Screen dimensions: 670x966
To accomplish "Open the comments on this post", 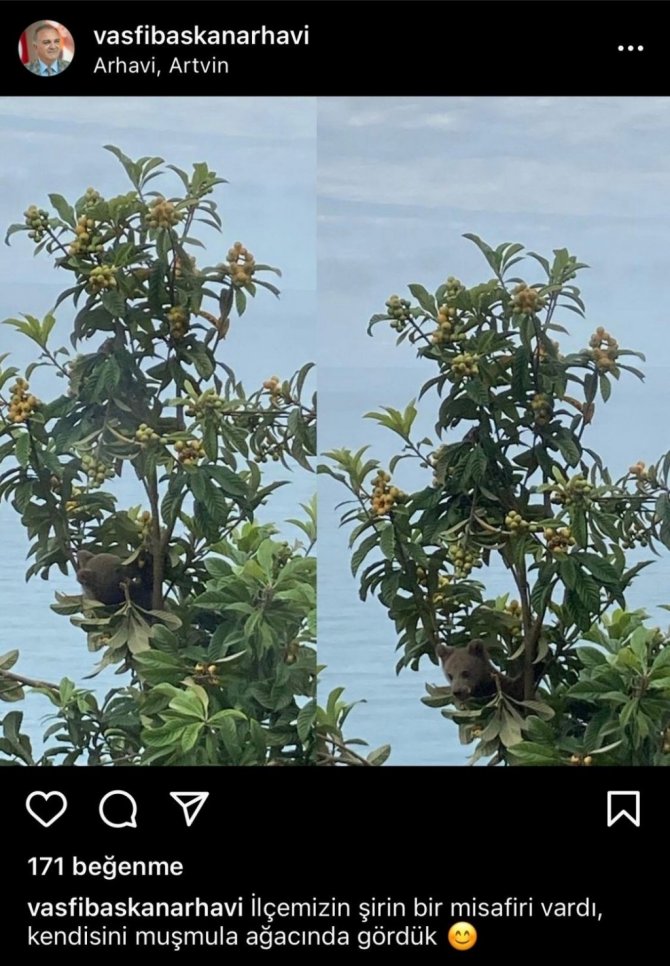I will pos(118,808).
